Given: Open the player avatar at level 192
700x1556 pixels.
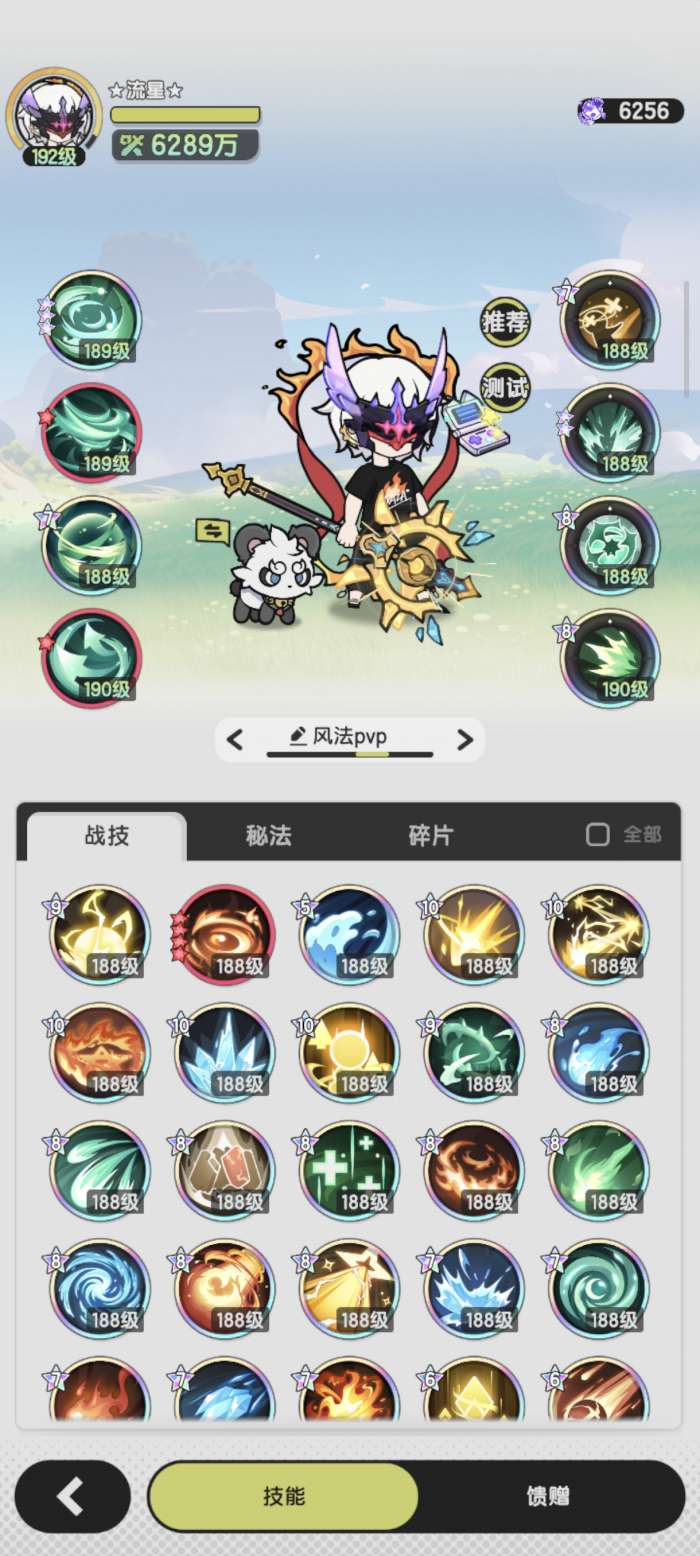Looking at the screenshot, I should click(x=53, y=116).
